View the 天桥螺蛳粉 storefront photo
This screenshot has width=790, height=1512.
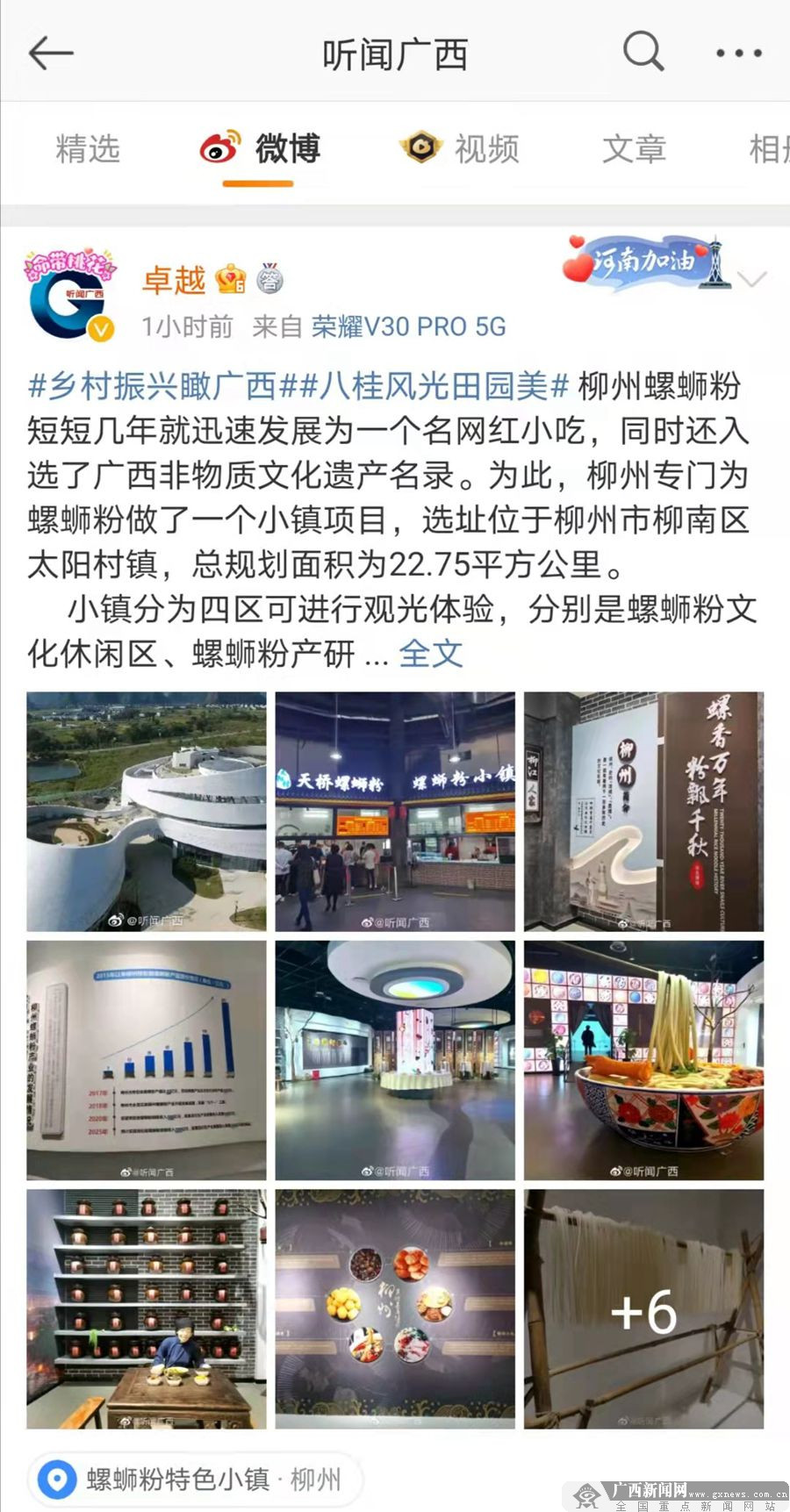pos(395,811)
